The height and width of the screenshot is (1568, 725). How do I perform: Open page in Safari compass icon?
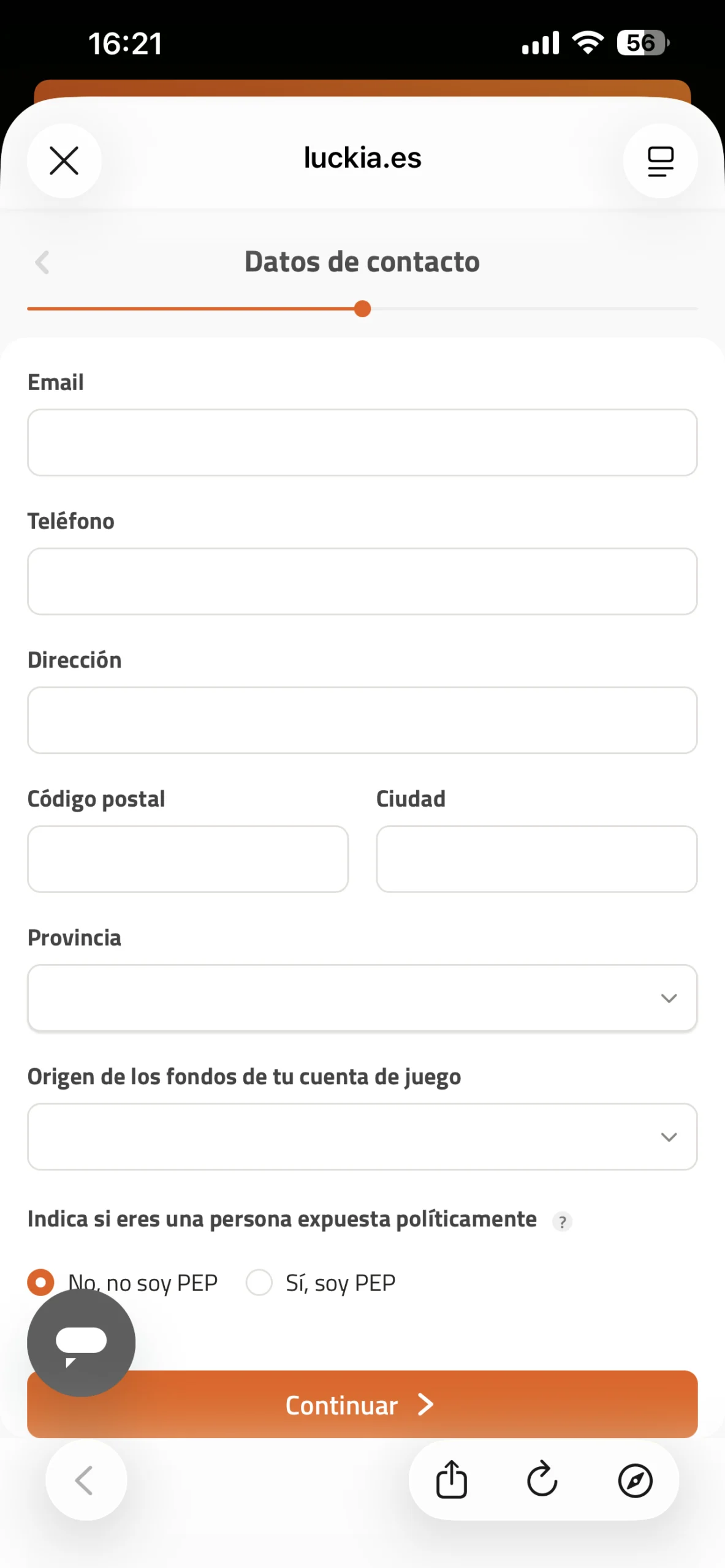(636, 1480)
